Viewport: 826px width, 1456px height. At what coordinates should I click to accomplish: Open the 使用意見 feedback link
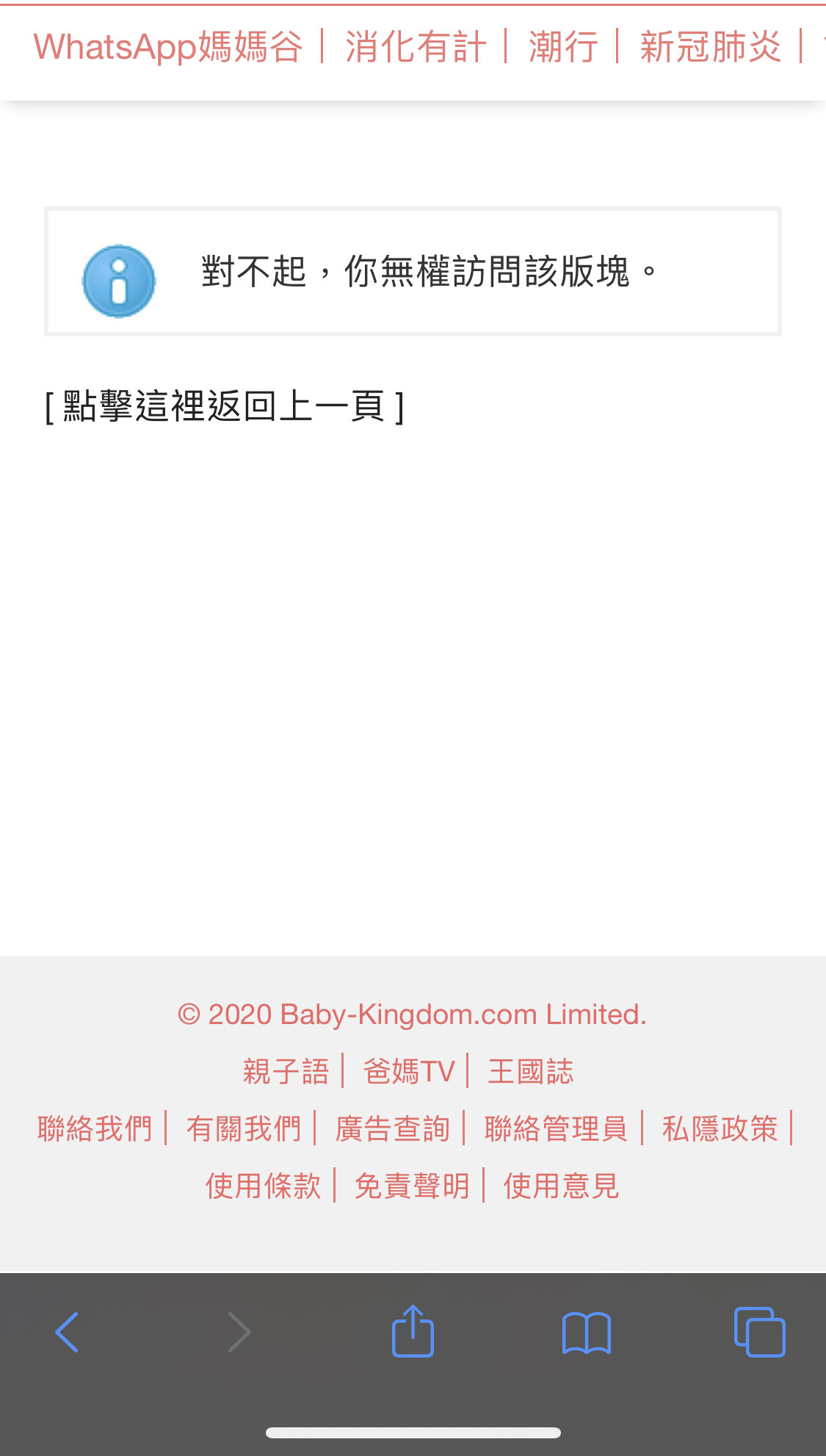(x=561, y=1186)
